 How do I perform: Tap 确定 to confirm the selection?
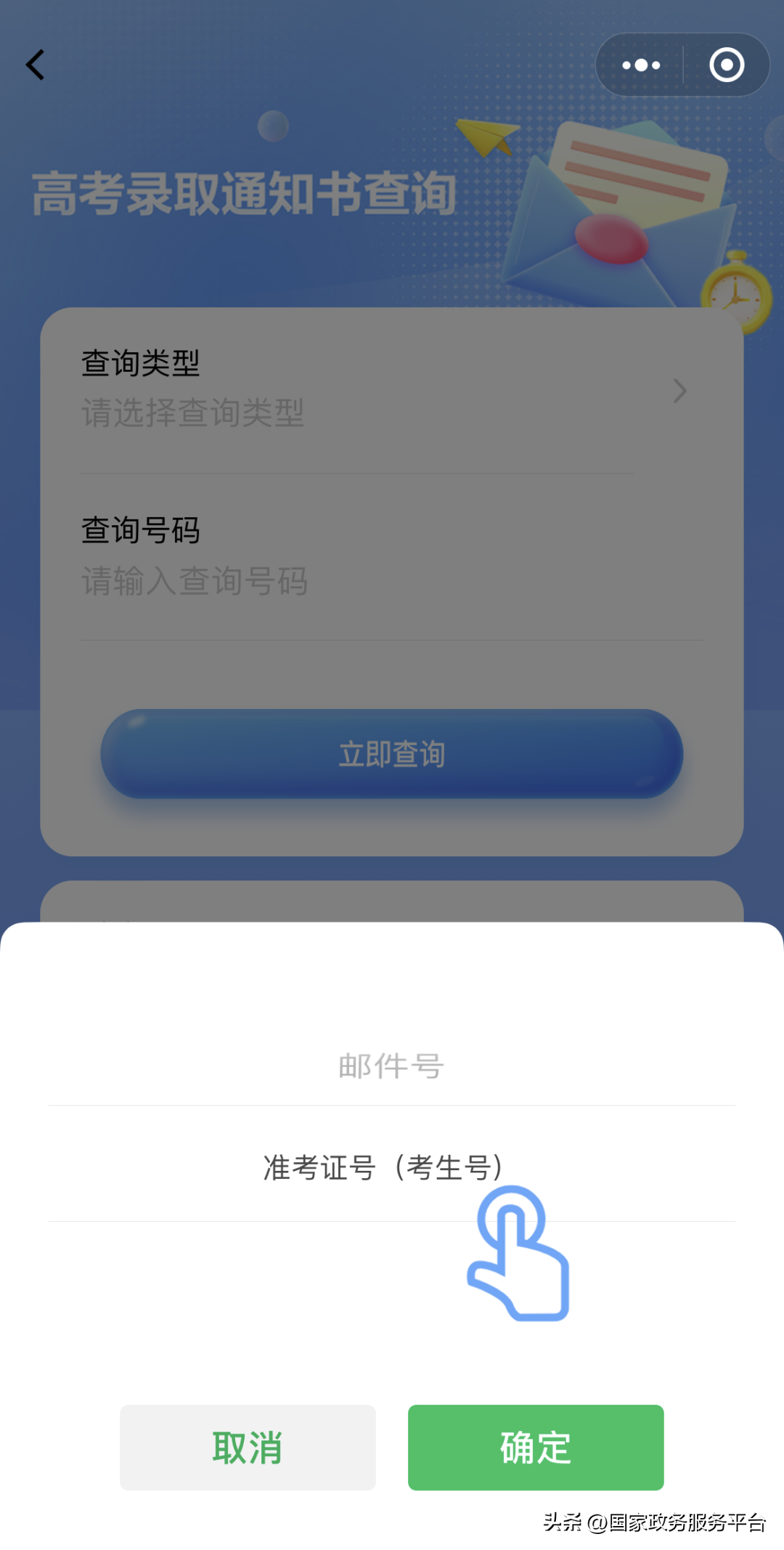pos(535,1447)
